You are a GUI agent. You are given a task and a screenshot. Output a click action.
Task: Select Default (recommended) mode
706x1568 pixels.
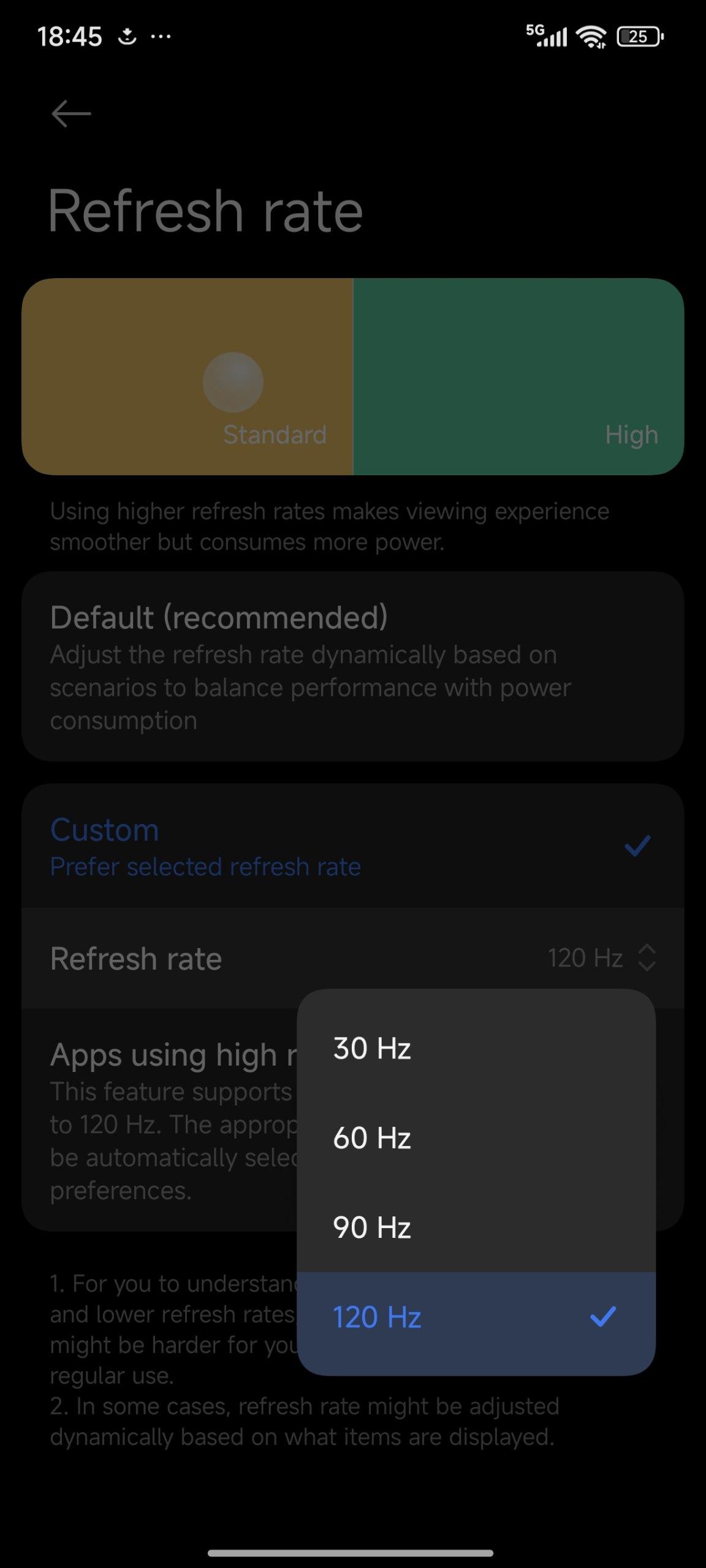352,666
